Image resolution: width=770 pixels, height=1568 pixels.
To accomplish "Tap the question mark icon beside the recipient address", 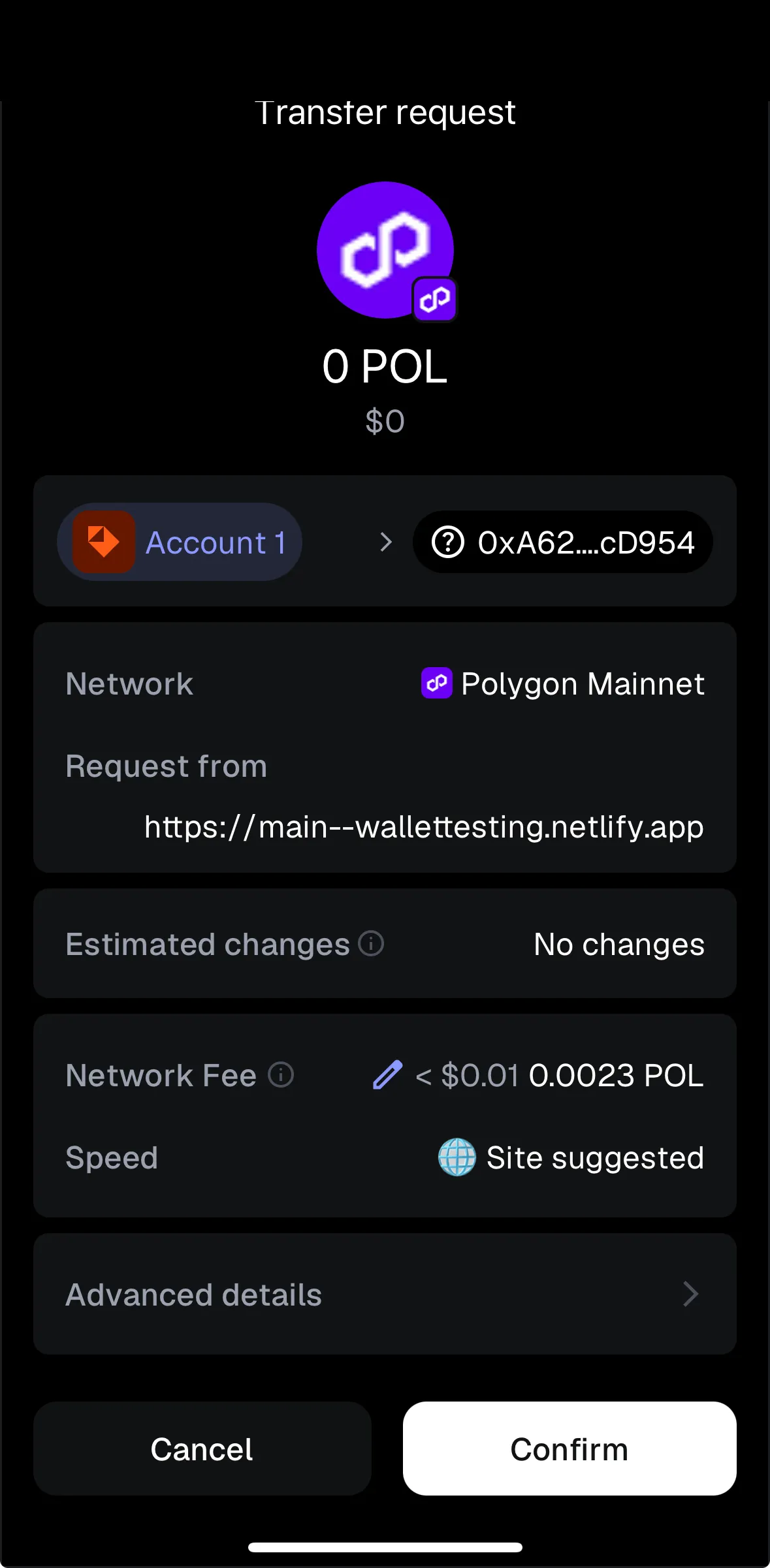I will pos(449,542).
